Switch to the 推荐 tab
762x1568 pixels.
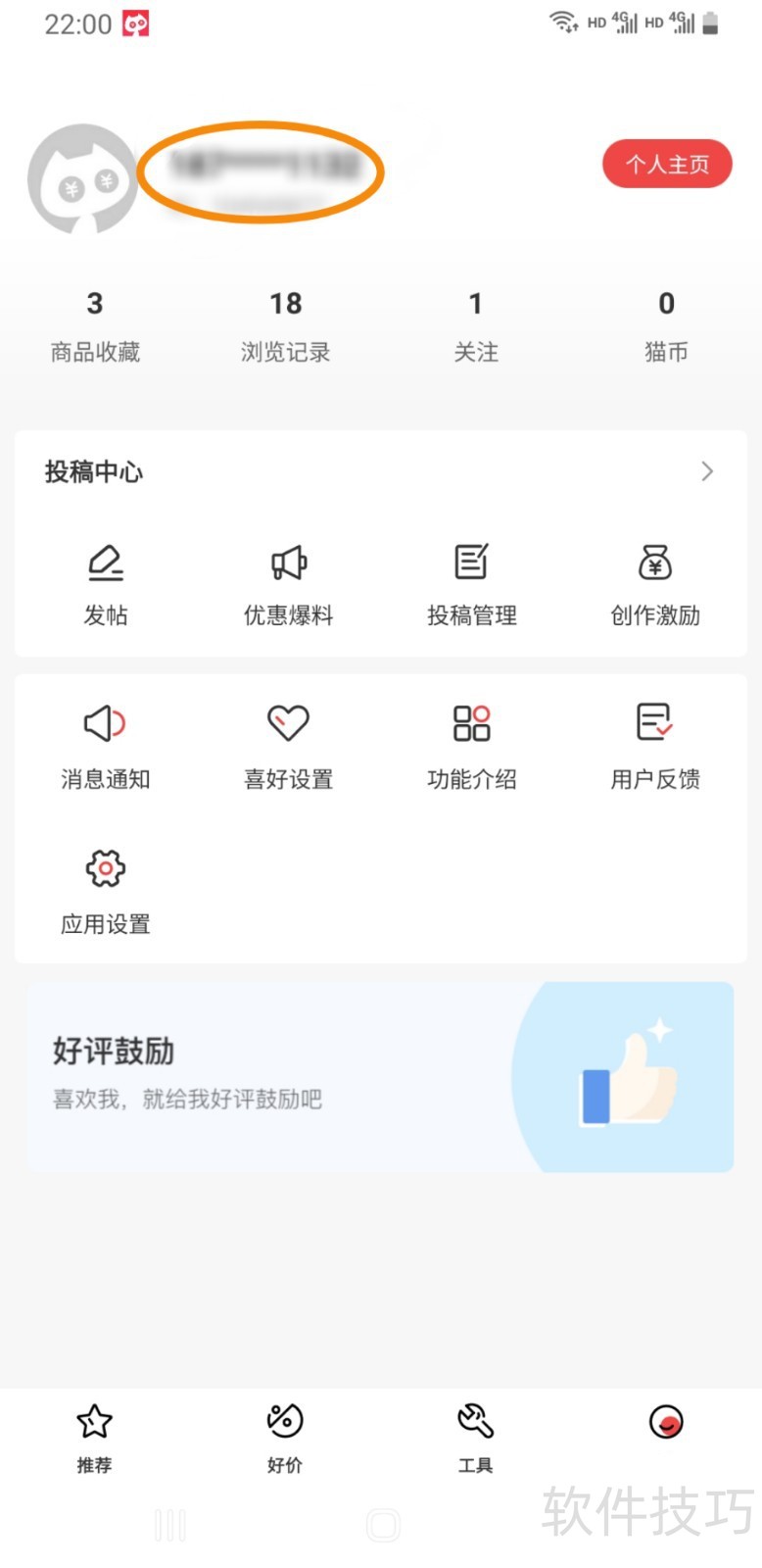click(94, 1438)
